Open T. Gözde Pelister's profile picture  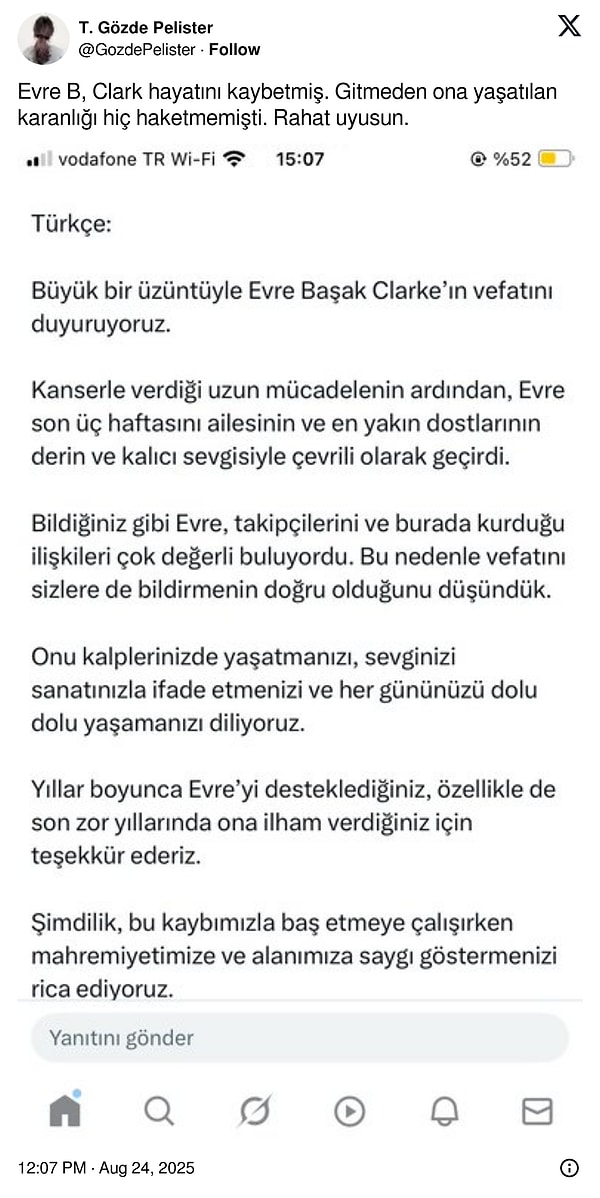(x=43, y=39)
